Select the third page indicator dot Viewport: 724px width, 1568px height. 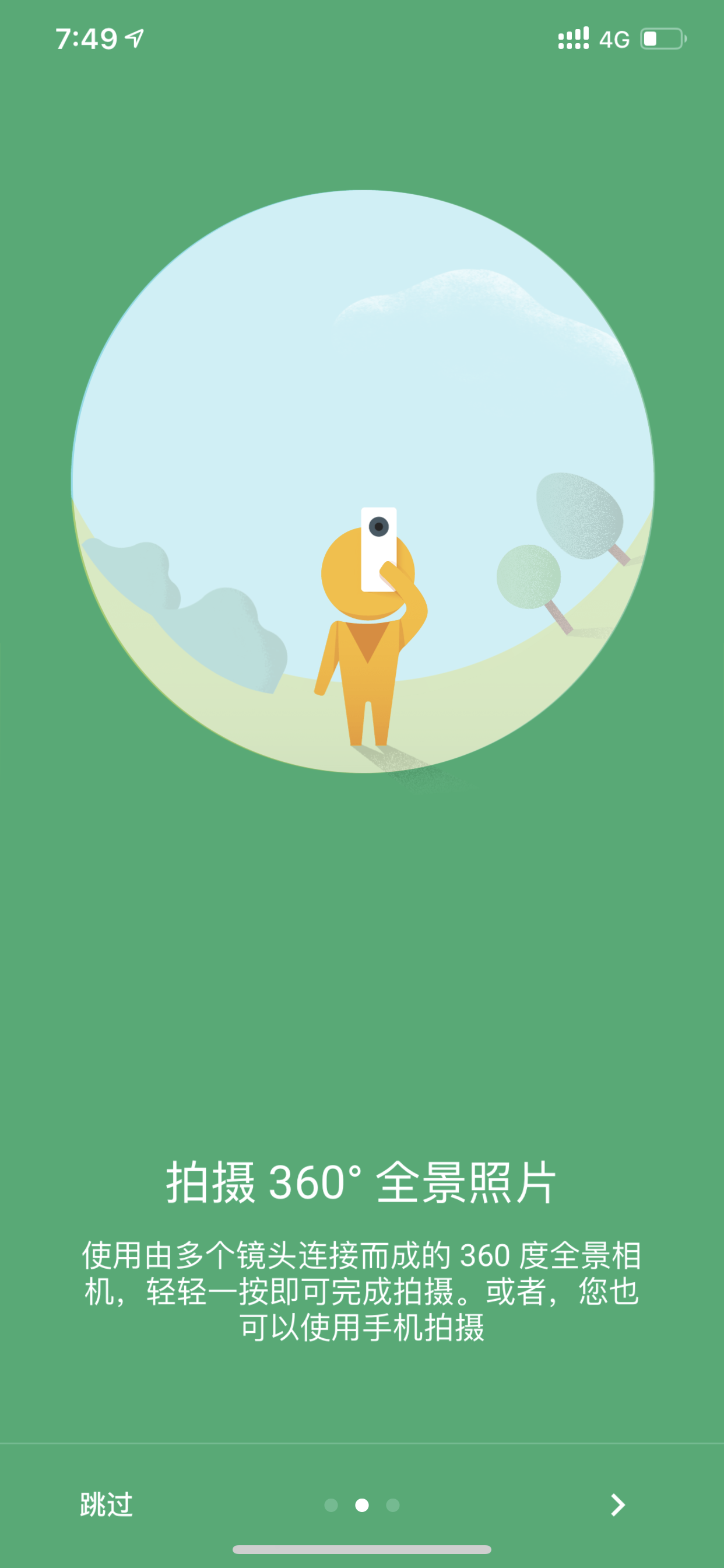coord(393,1506)
